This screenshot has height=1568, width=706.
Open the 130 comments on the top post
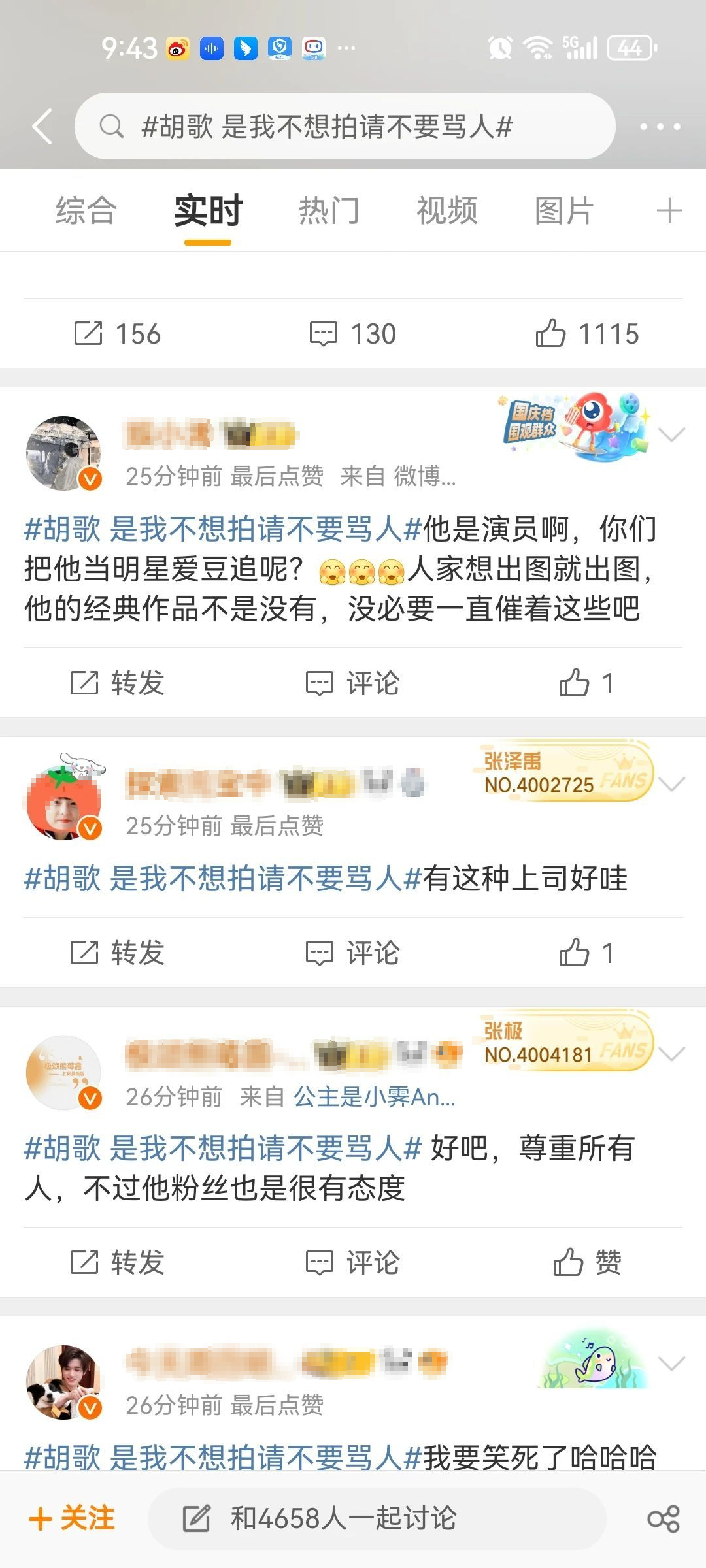click(353, 334)
